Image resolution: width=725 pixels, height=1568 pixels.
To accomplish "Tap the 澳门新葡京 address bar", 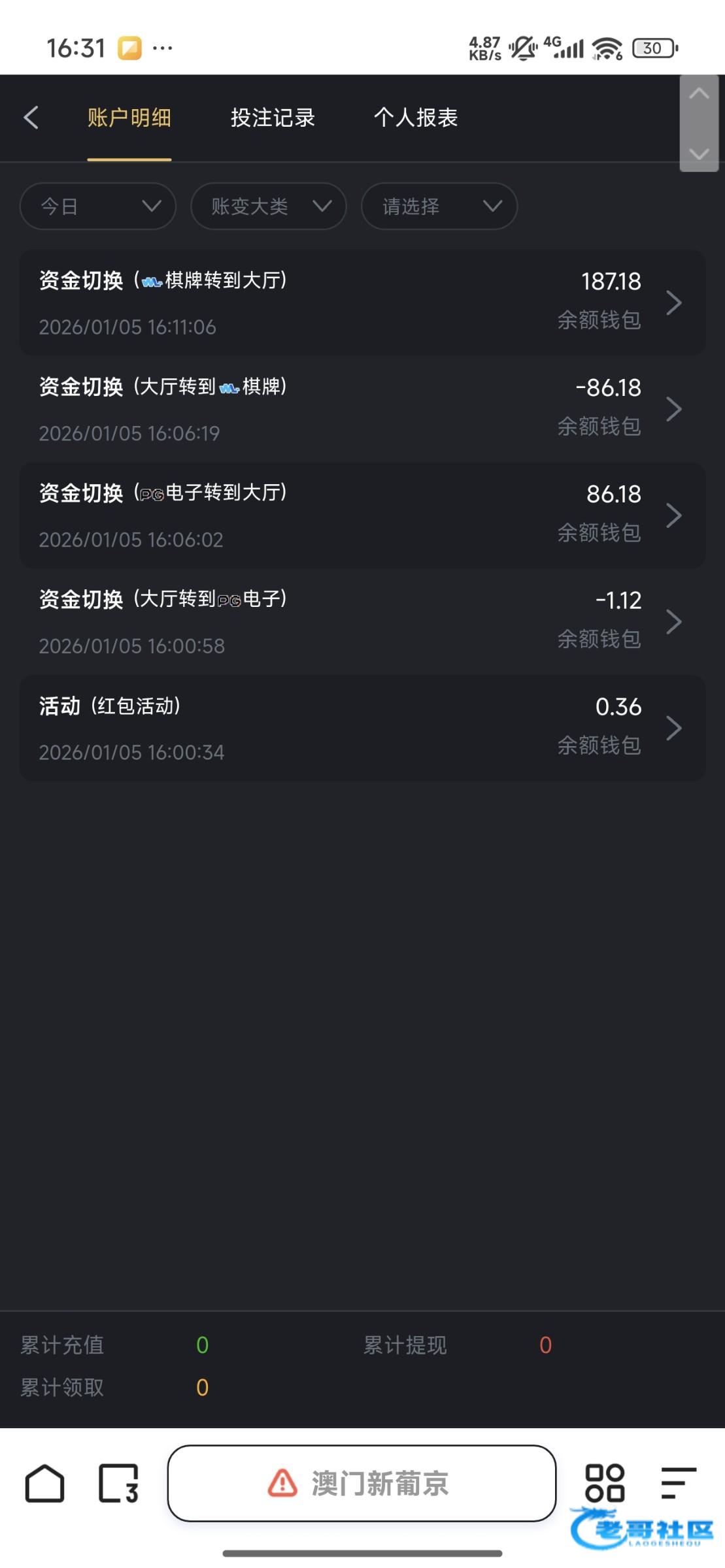I will coord(362,1484).
